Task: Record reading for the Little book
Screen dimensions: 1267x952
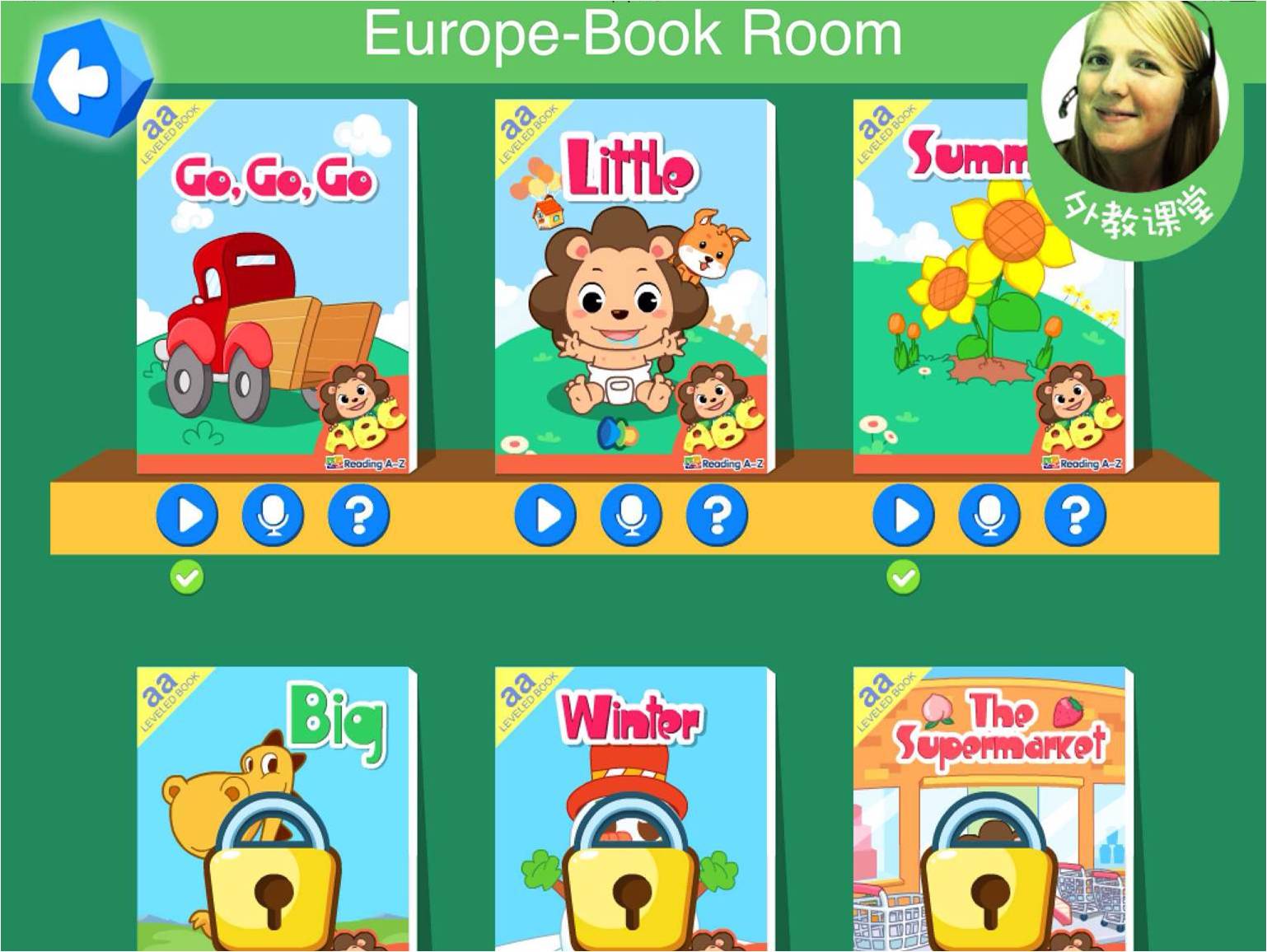Action: tap(631, 516)
